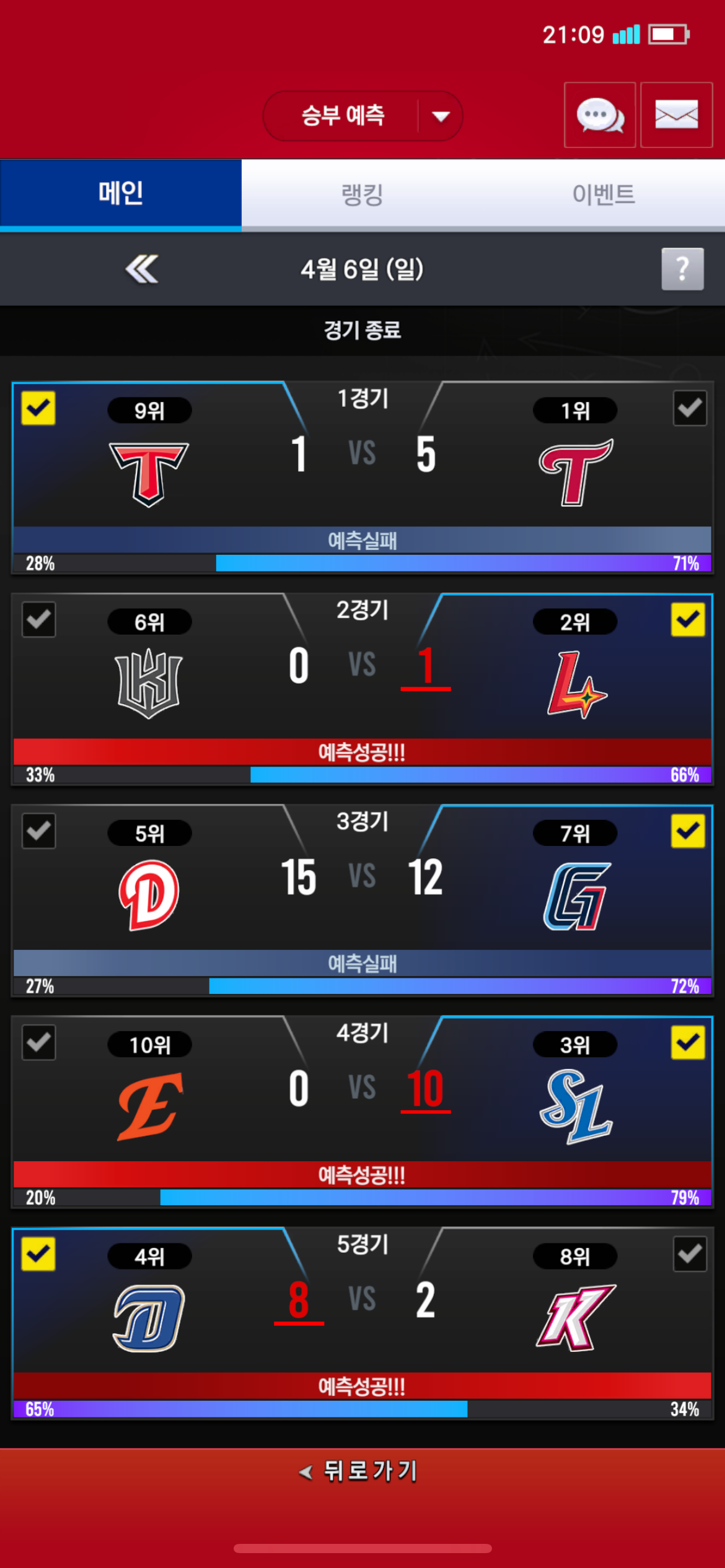Open the question mark help button
725x1568 pixels.
click(682, 269)
